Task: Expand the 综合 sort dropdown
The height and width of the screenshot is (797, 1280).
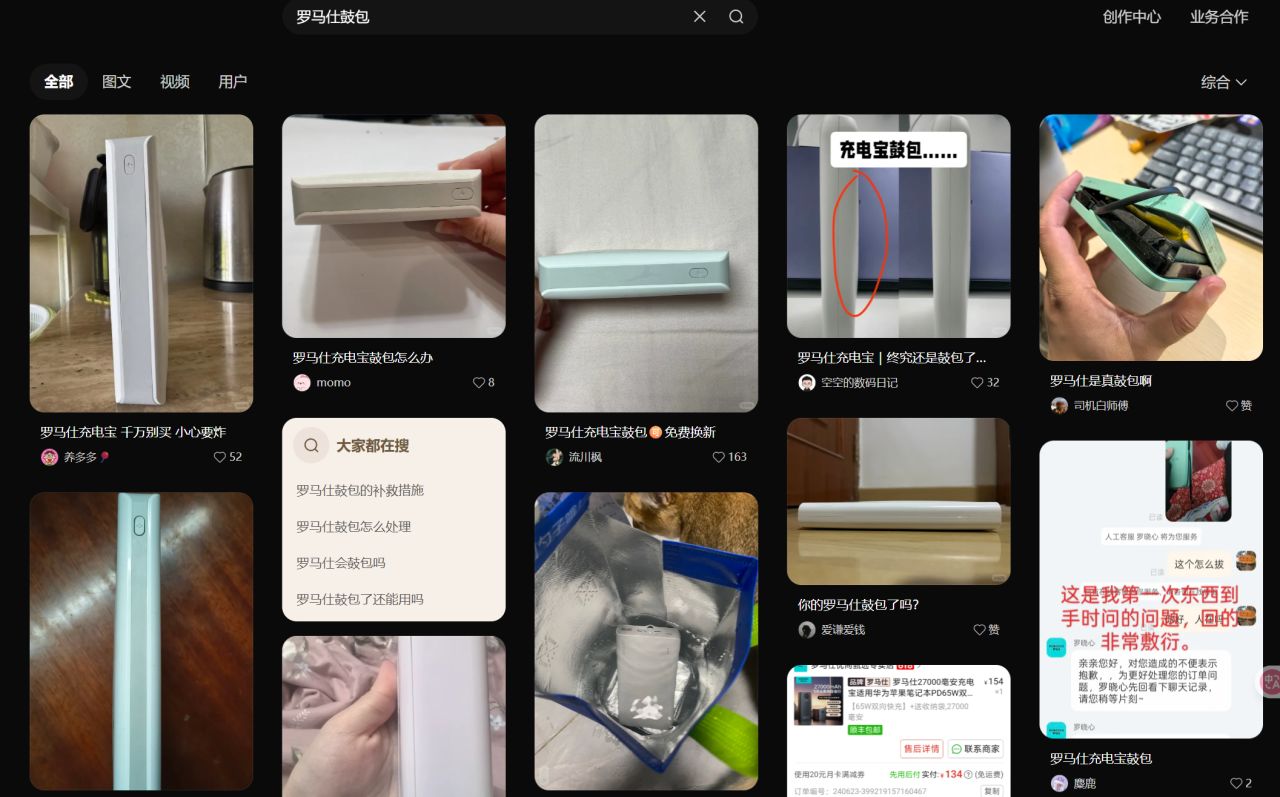Action: point(1224,82)
